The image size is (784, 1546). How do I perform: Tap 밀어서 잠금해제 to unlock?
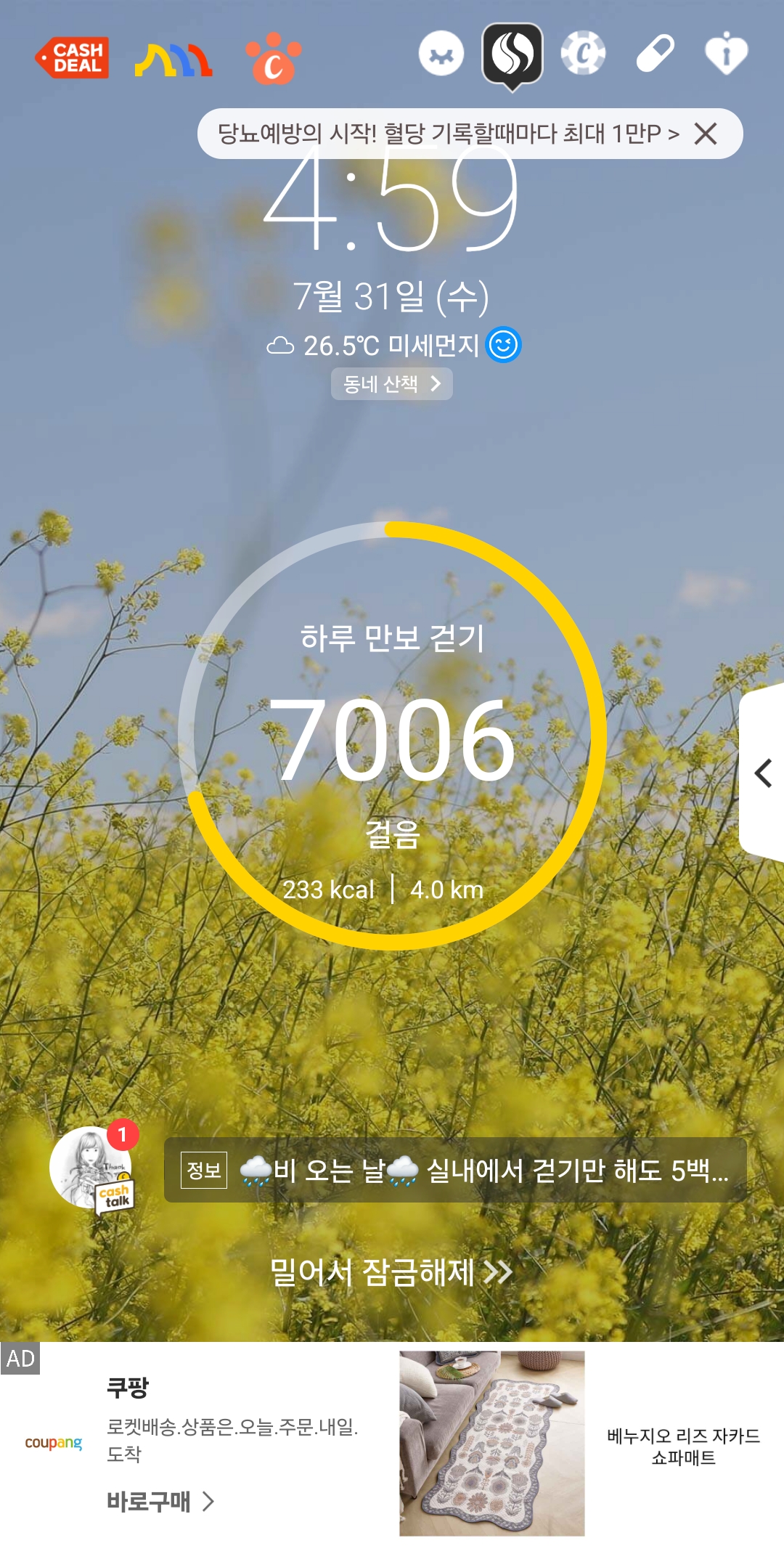click(x=392, y=1272)
